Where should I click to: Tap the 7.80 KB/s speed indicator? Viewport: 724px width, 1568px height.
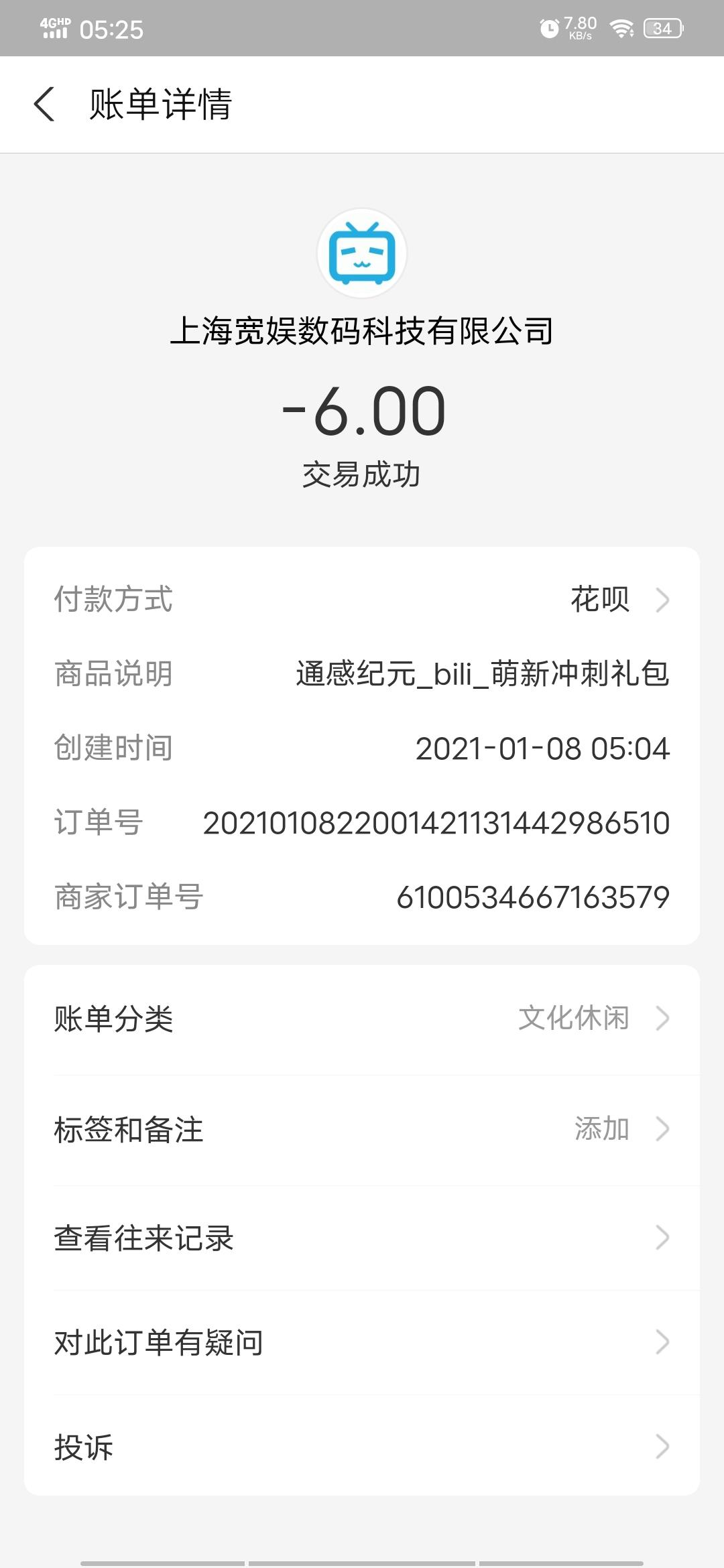(578, 27)
